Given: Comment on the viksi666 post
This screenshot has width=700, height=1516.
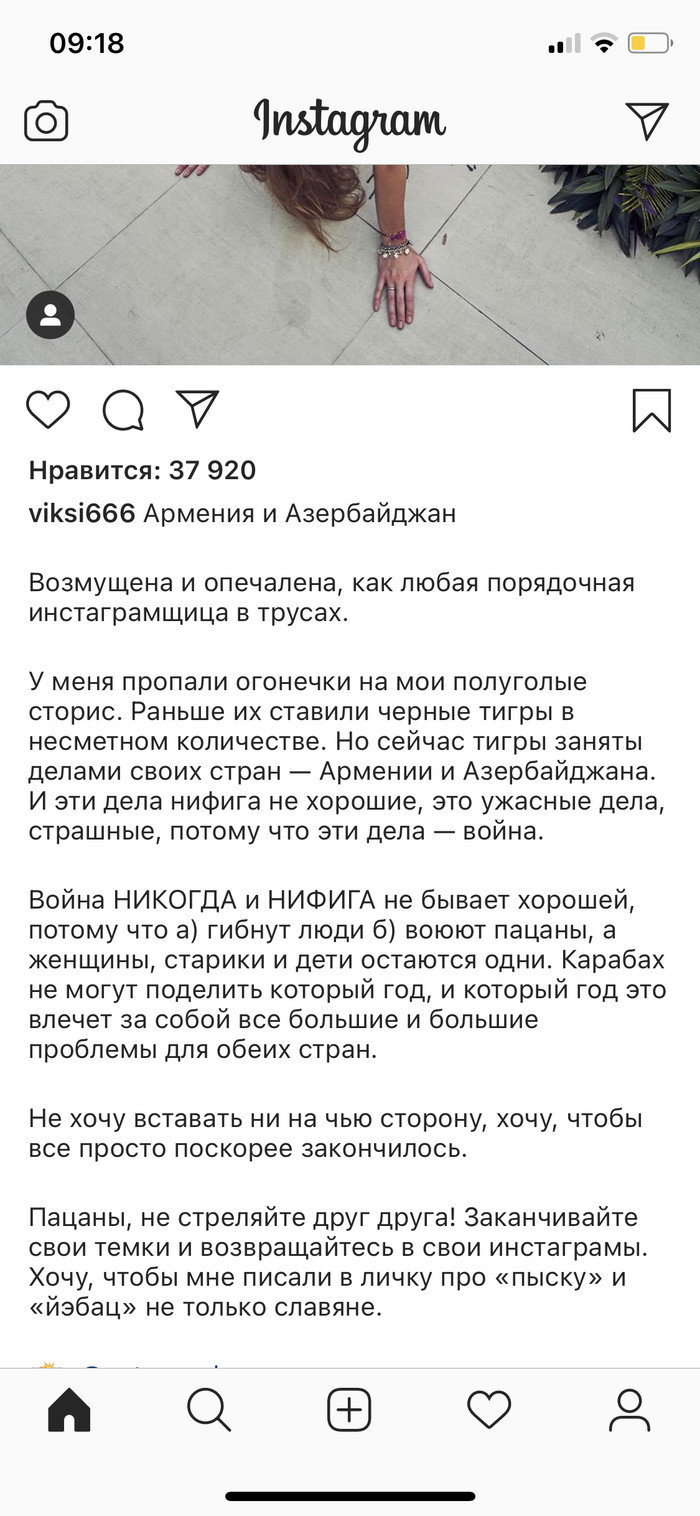Looking at the screenshot, I should coord(123,410).
